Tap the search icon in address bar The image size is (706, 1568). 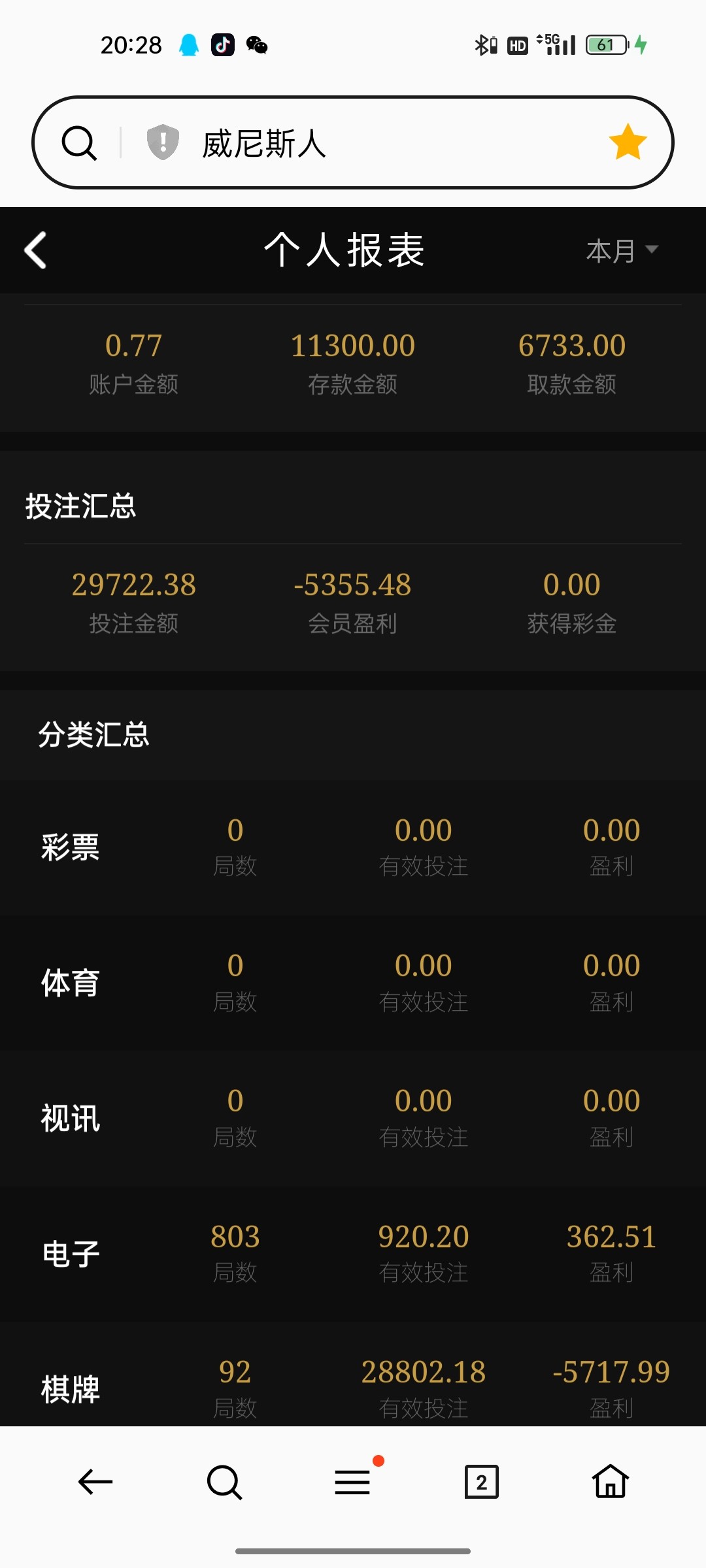pos(79,143)
